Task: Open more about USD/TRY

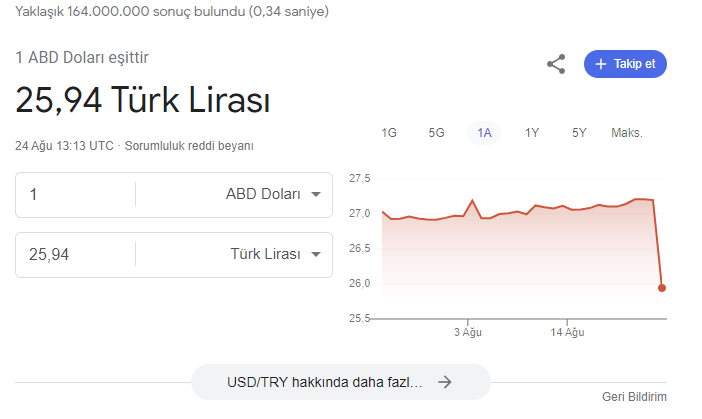Action: [x=340, y=382]
